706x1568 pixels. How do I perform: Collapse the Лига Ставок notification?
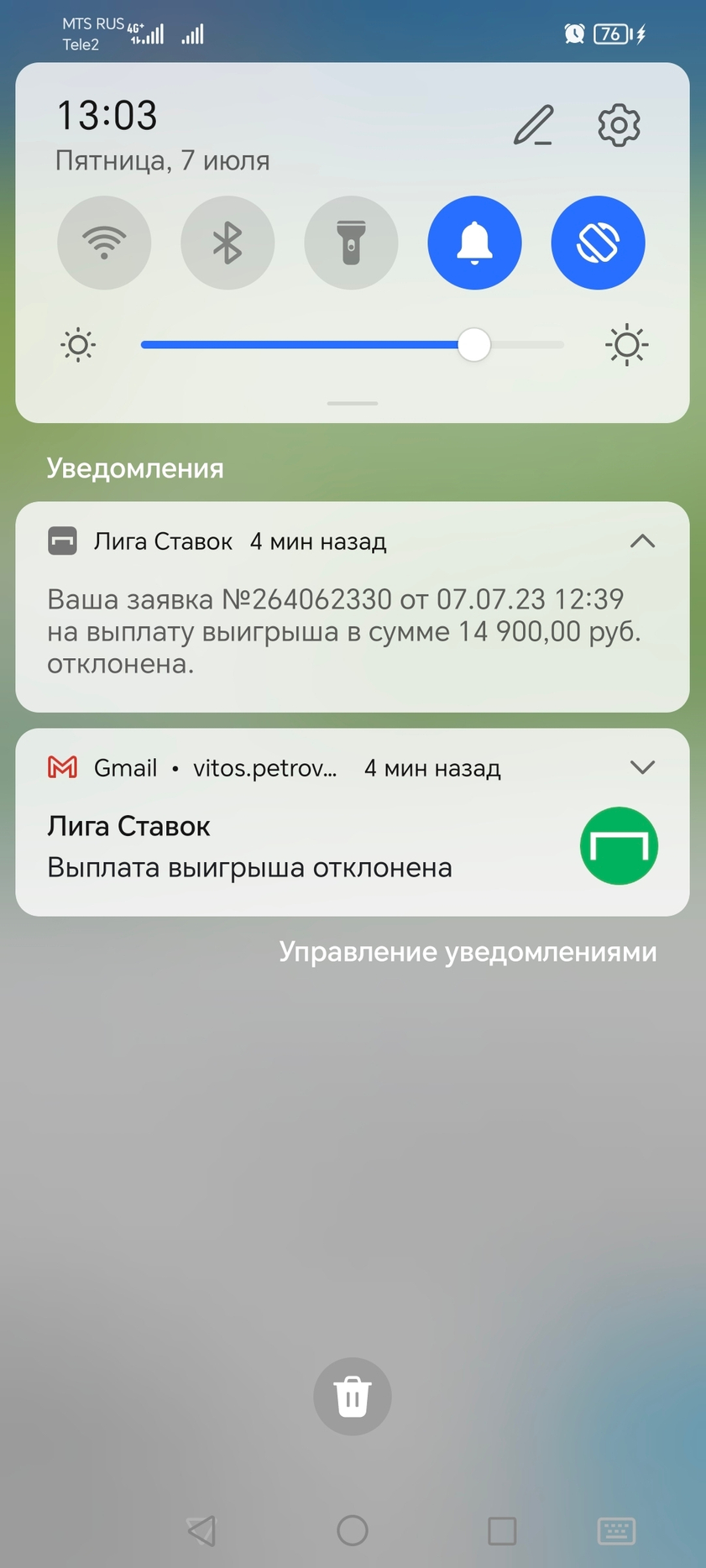pos(642,541)
